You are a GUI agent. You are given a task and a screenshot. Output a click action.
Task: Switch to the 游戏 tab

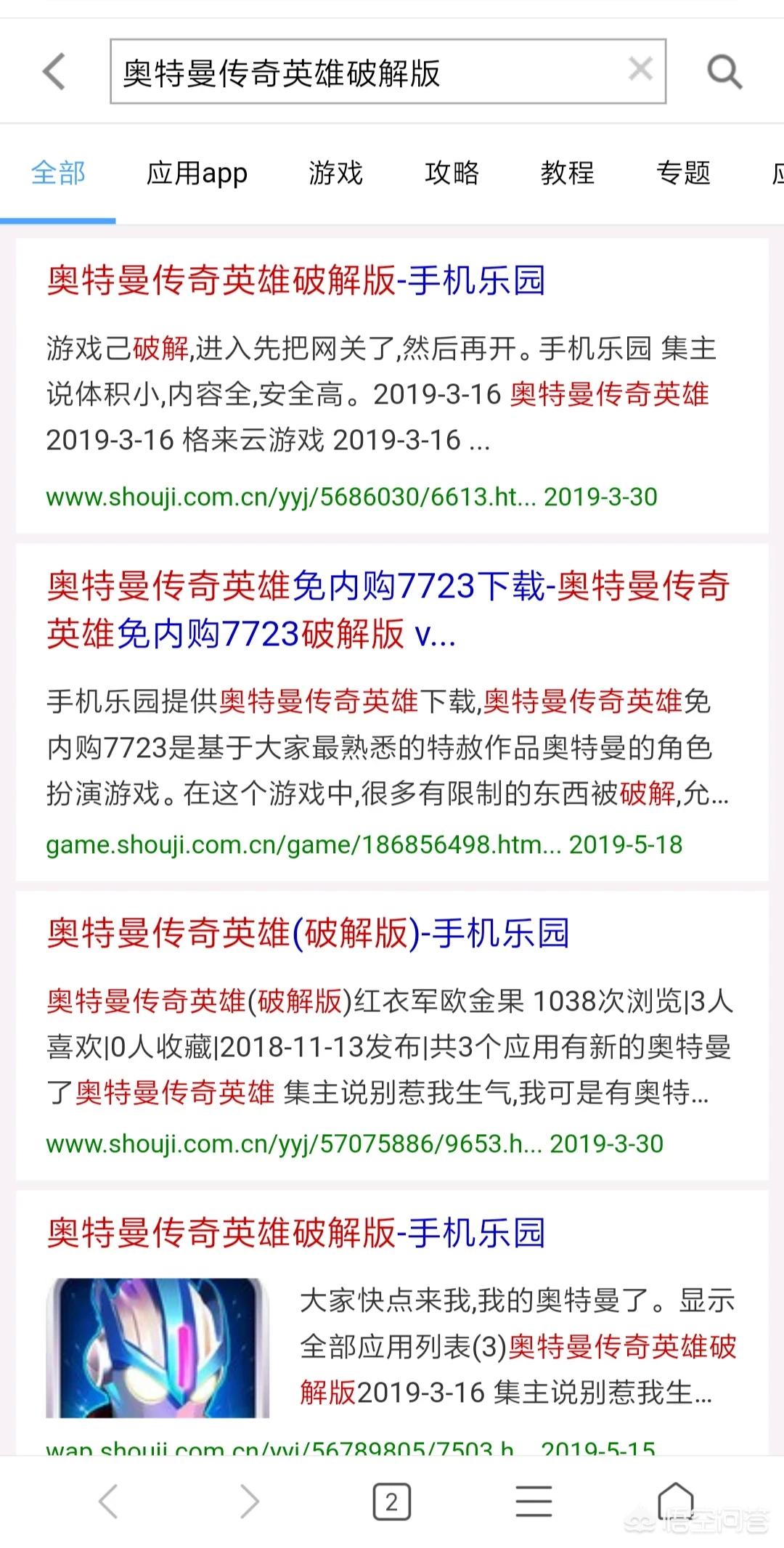point(335,174)
